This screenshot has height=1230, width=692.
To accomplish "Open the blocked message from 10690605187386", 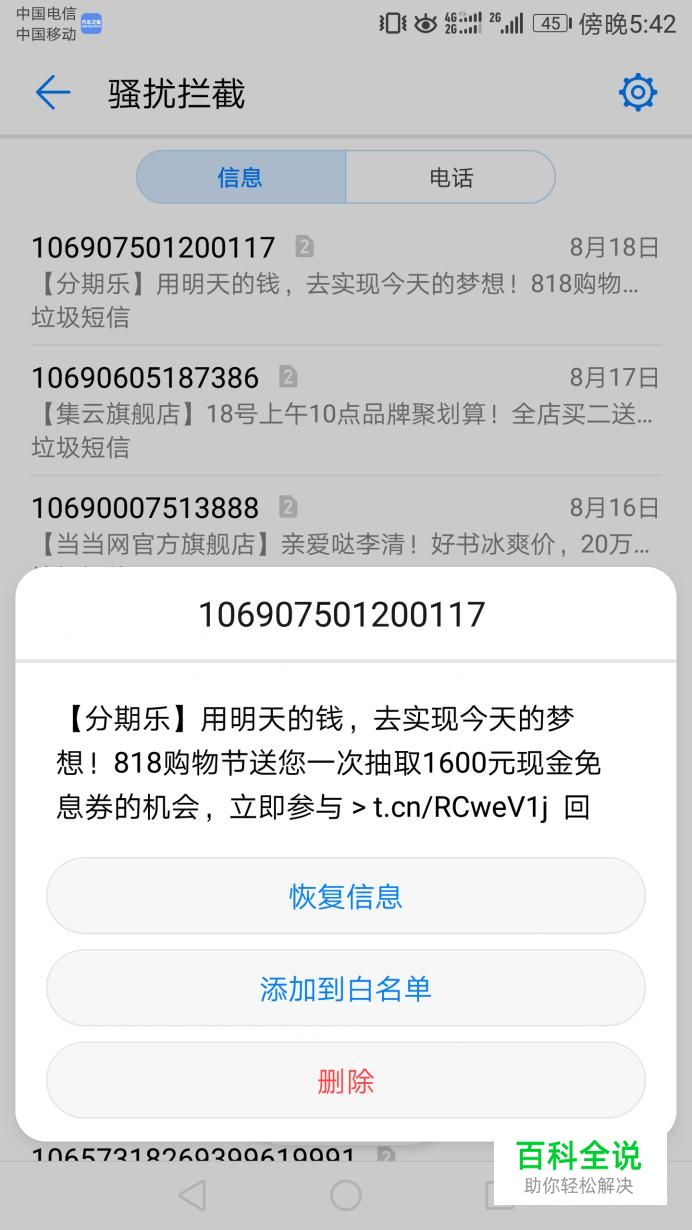I will (x=346, y=411).
